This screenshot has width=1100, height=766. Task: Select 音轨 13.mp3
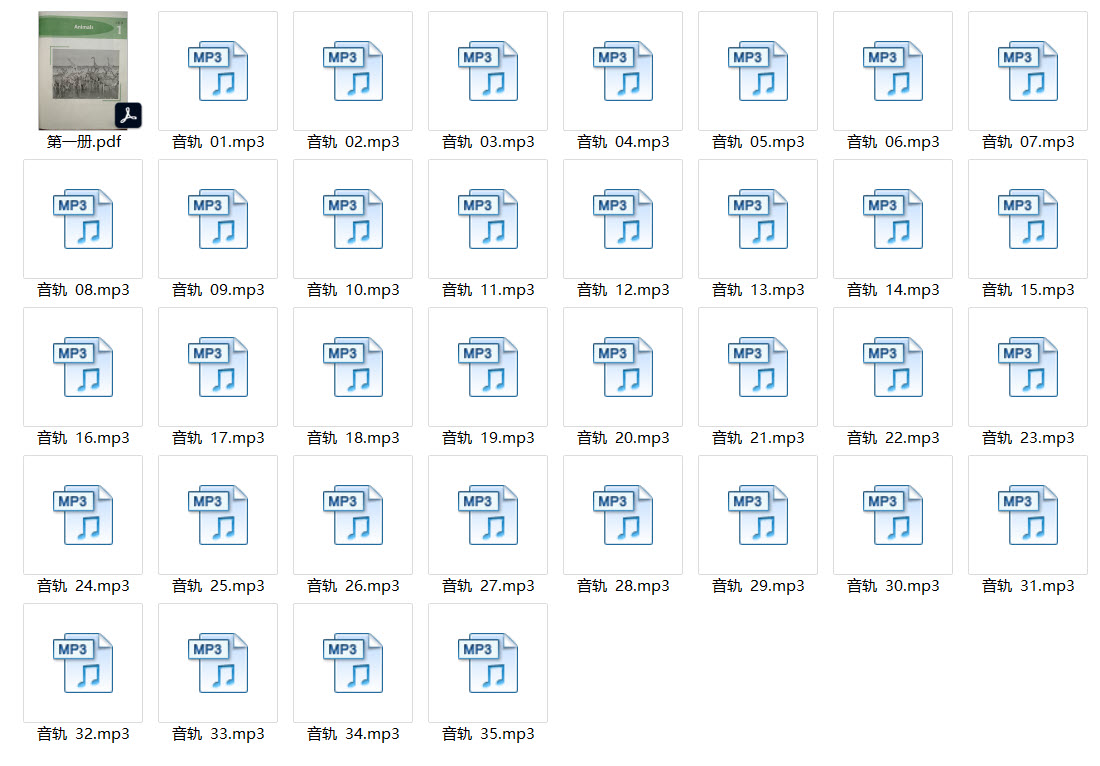tap(758, 219)
